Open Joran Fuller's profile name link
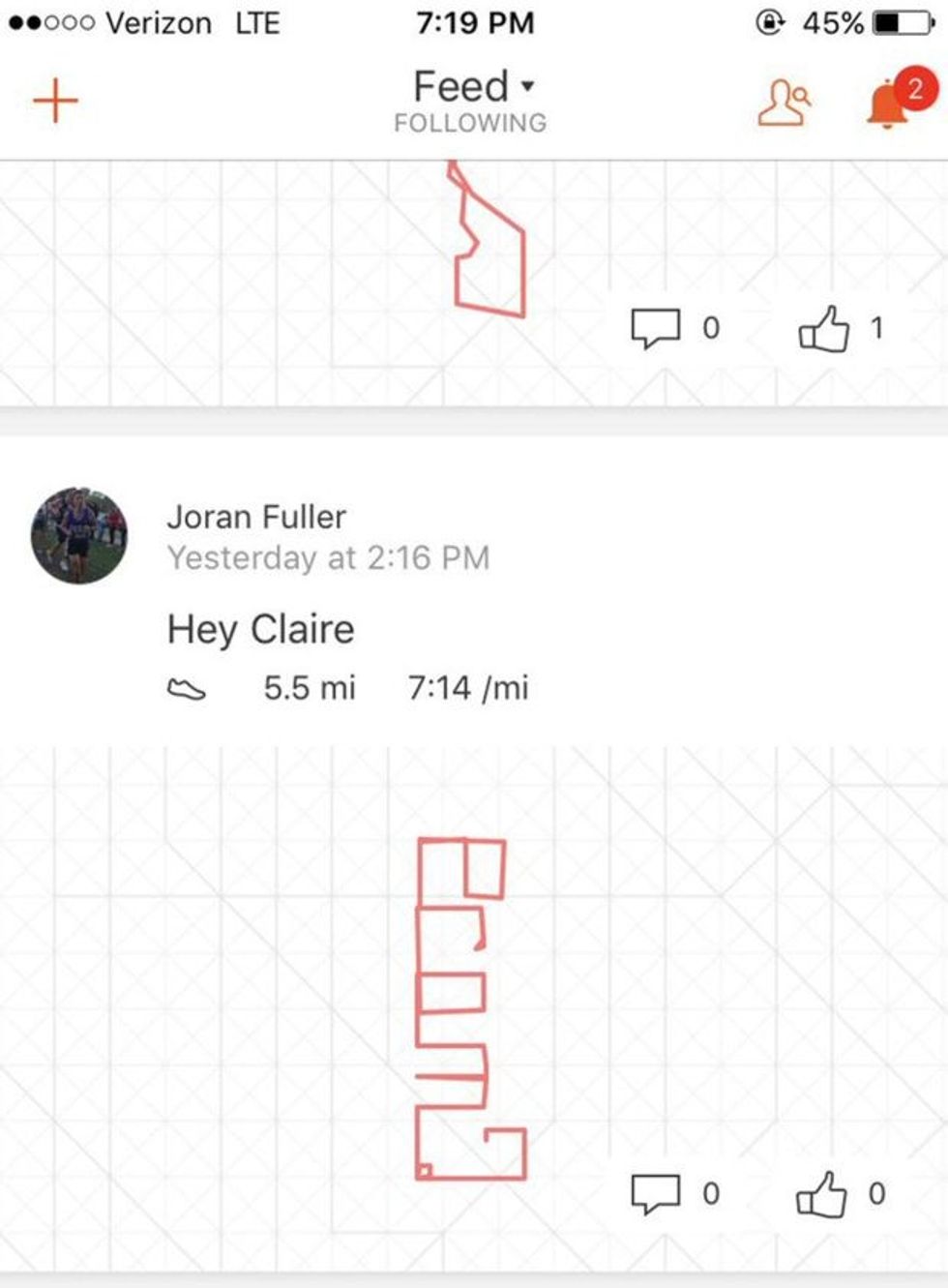Viewport: 948px width, 1288px height. tap(256, 517)
